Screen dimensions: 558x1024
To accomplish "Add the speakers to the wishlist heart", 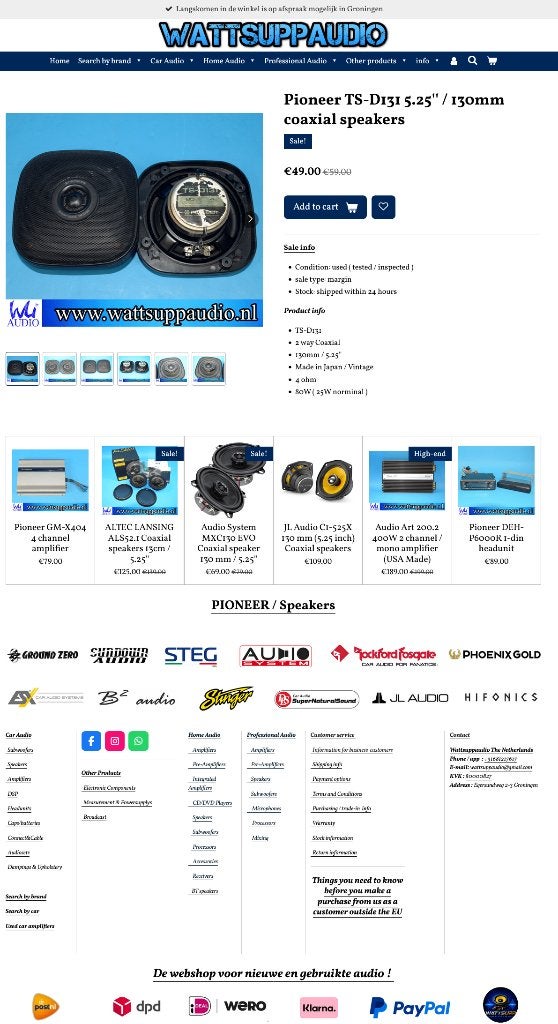I will (x=384, y=207).
